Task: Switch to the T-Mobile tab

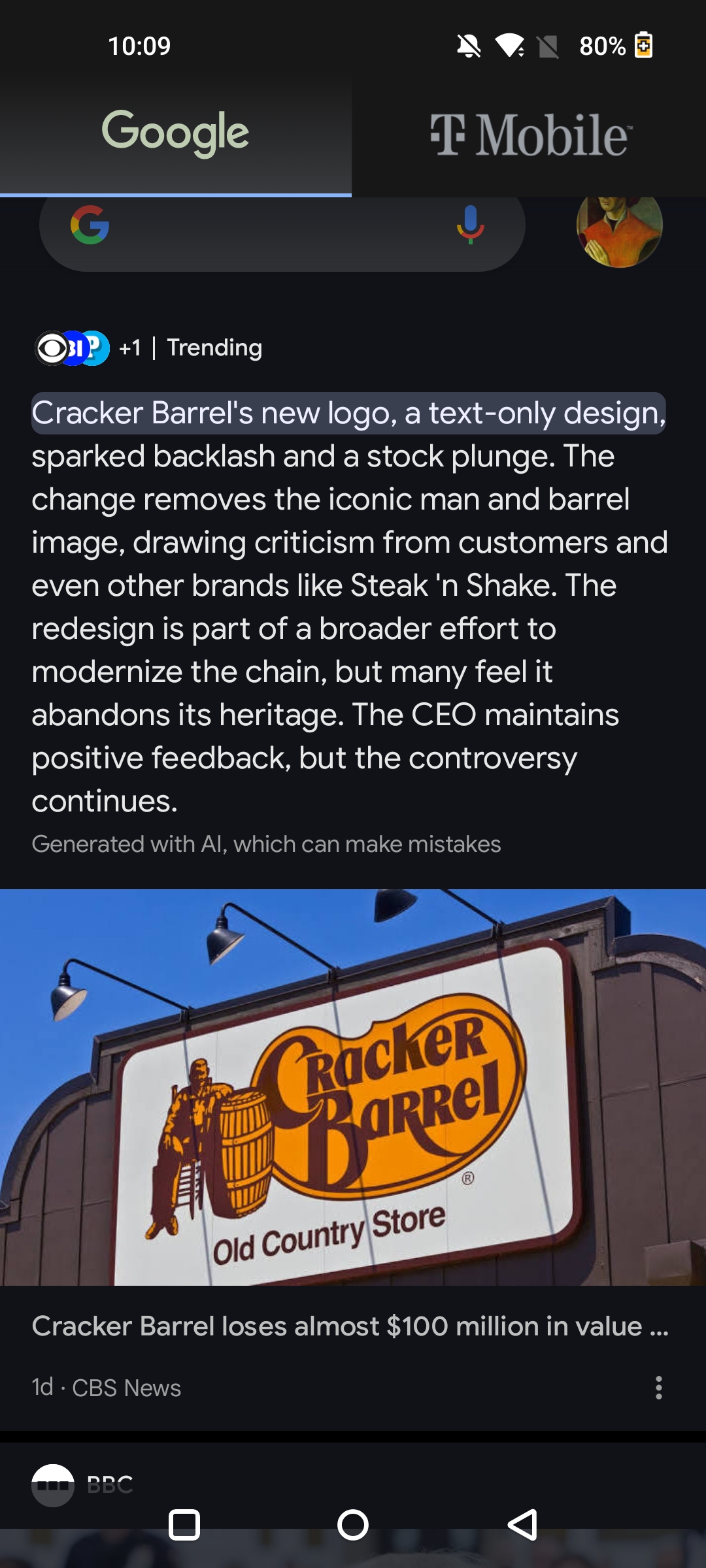Action: coord(529,135)
